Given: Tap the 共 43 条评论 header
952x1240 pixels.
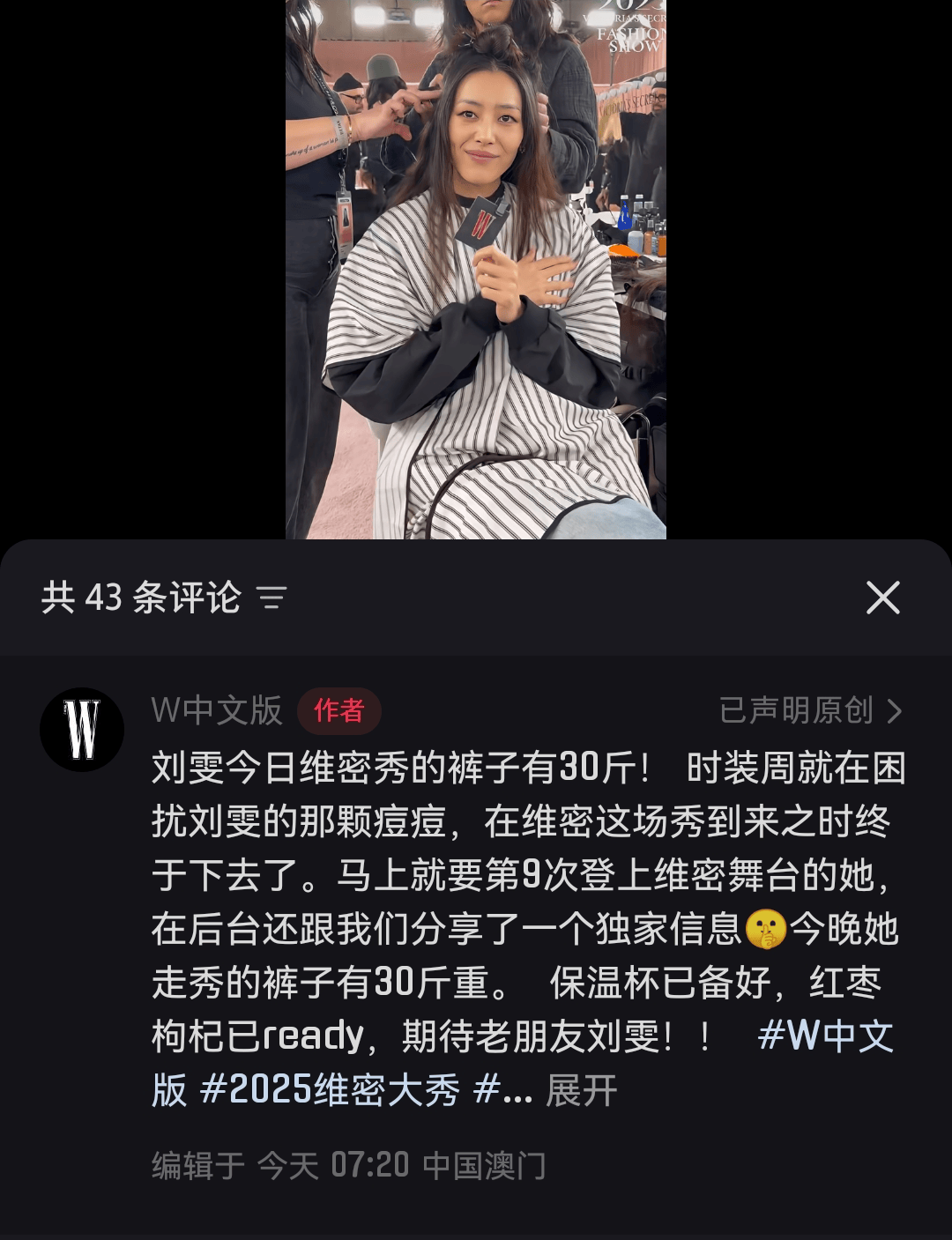Looking at the screenshot, I should 141,598.
